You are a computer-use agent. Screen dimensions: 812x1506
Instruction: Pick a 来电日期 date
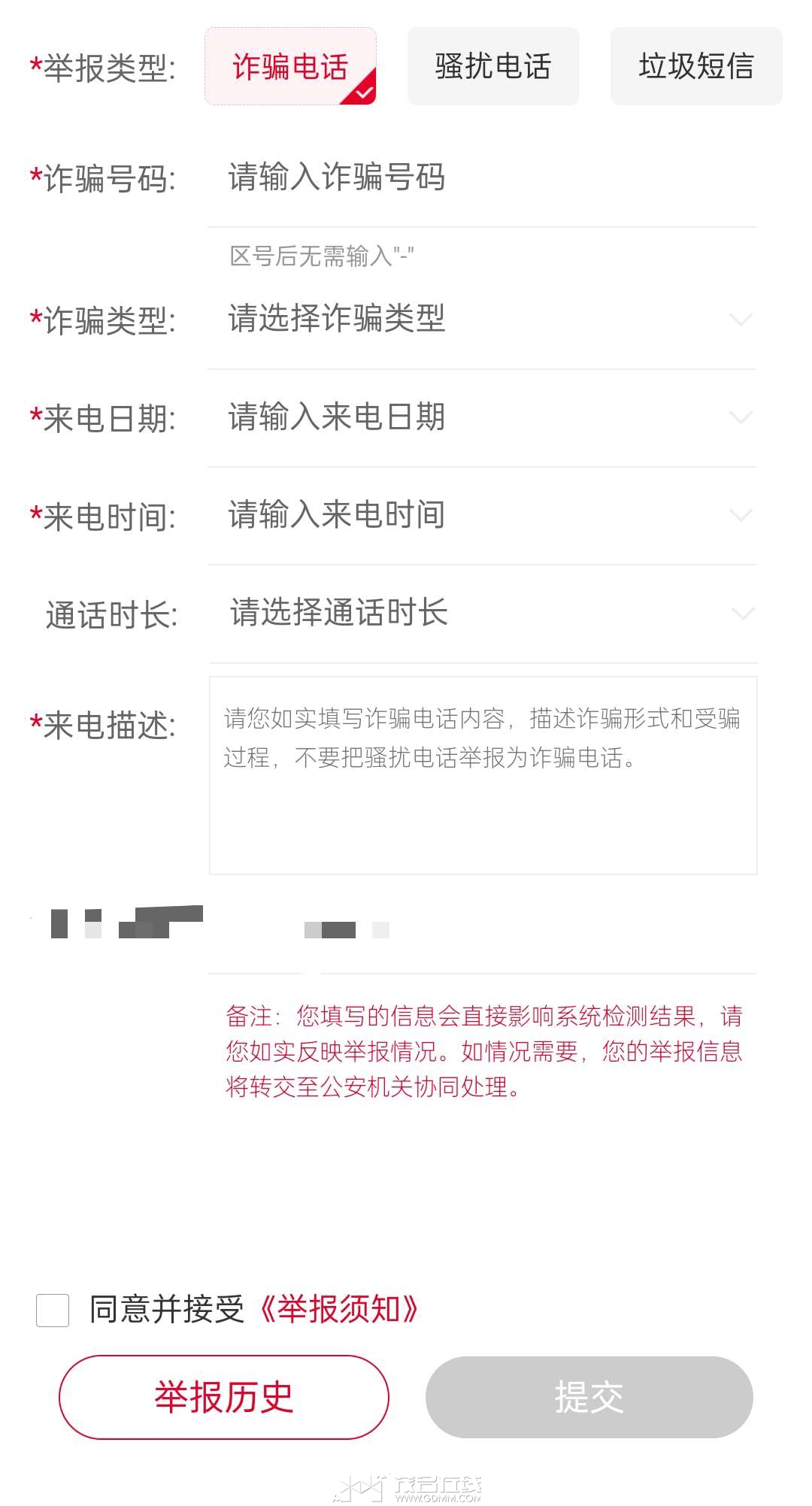tap(481, 417)
